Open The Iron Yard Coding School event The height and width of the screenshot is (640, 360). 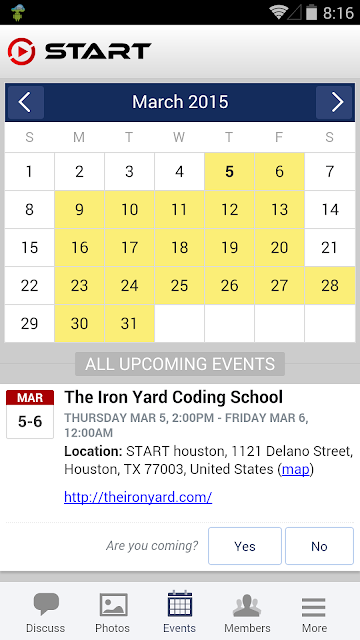[x=173, y=397]
